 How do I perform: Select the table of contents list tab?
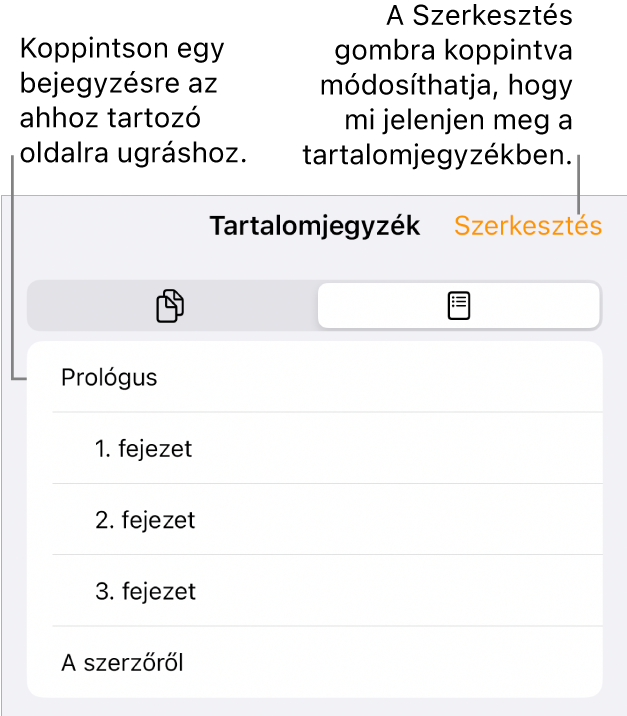(458, 306)
